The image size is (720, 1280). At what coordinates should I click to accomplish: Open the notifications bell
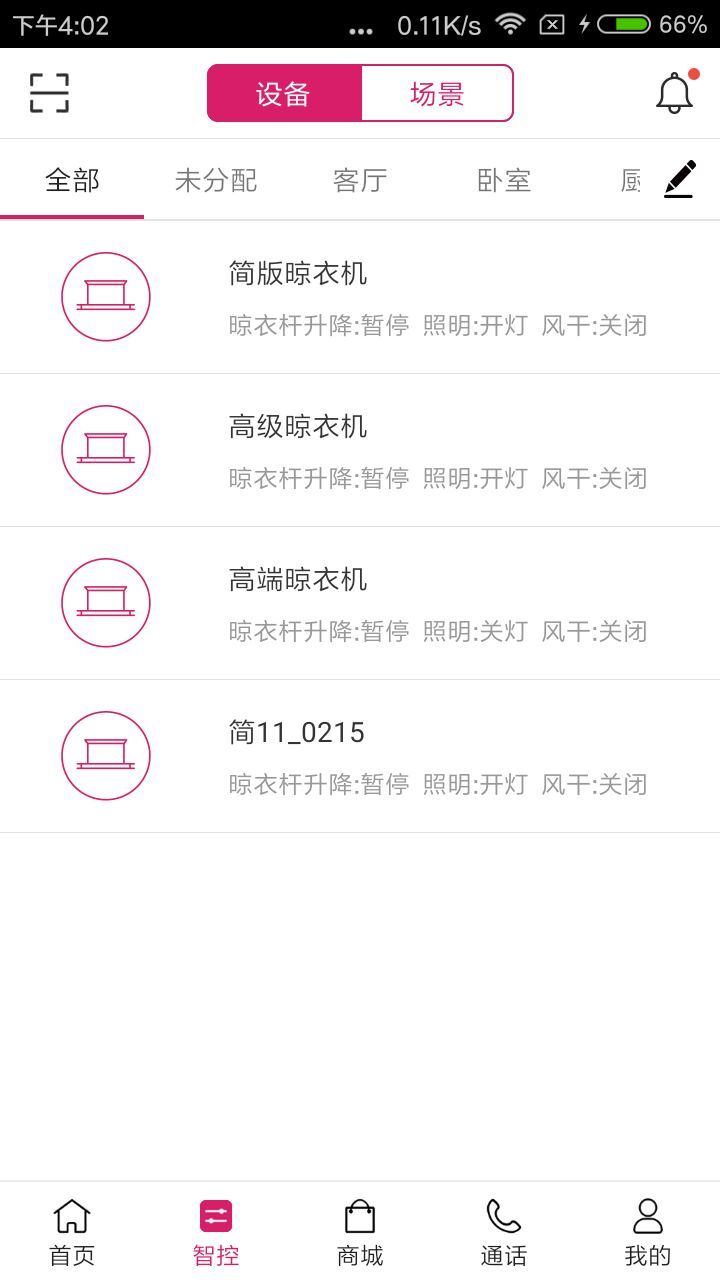click(674, 93)
